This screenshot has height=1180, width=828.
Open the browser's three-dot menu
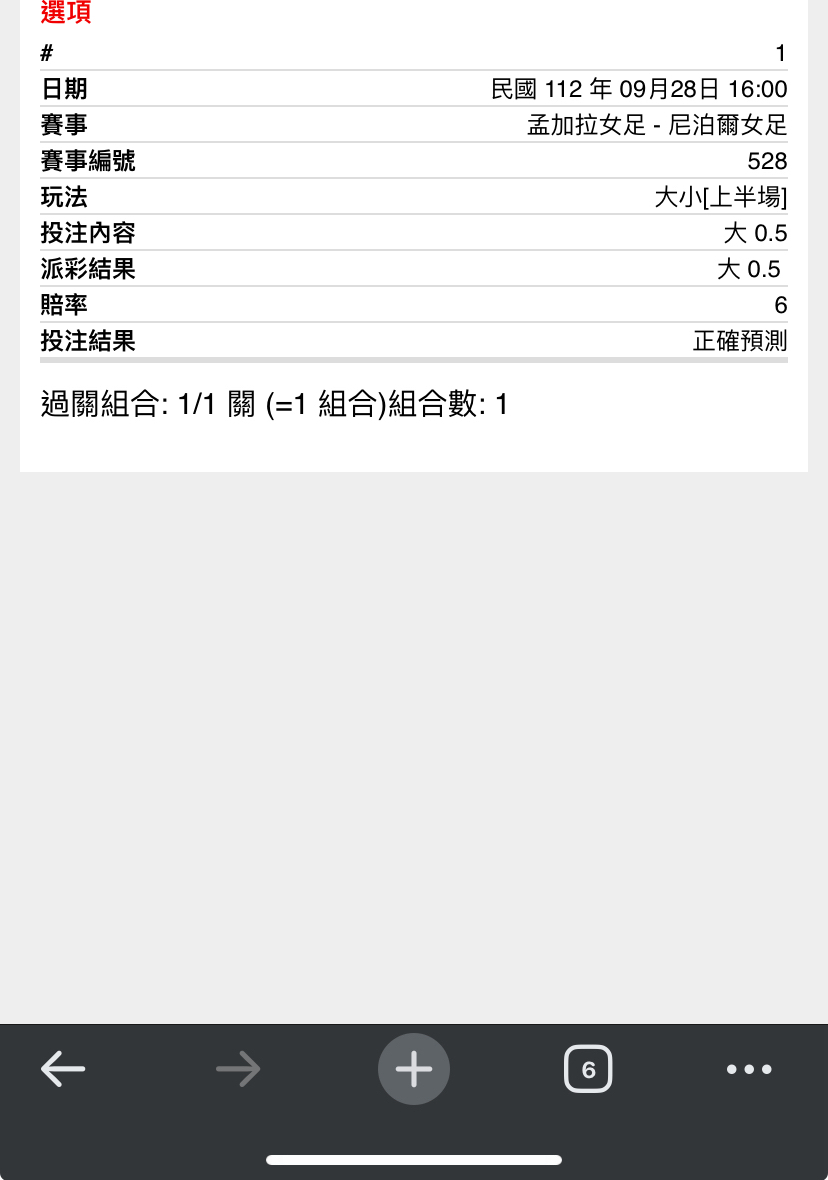tap(749, 1069)
